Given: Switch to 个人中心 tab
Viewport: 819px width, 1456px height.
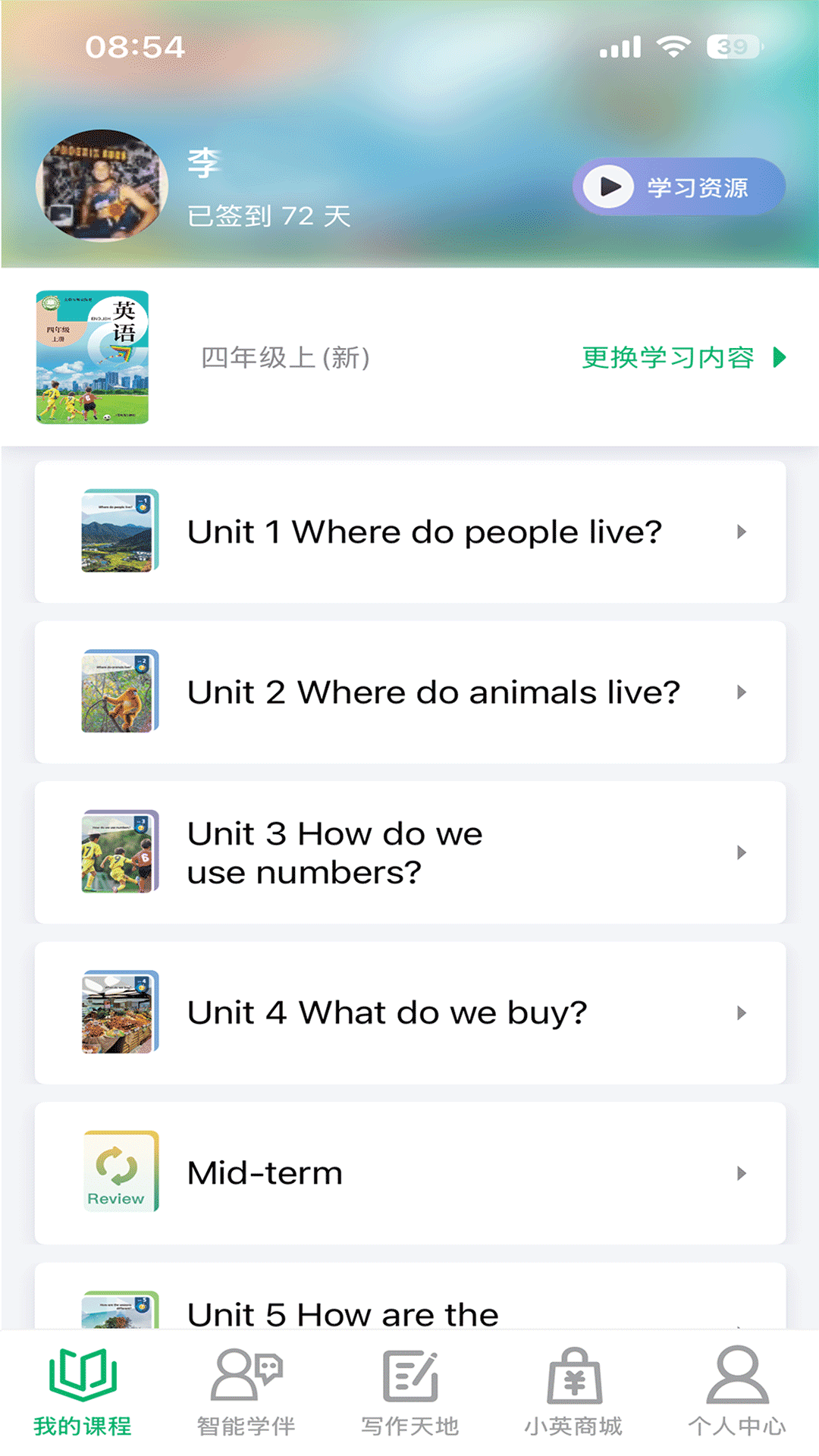Looking at the screenshot, I should (736, 1399).
